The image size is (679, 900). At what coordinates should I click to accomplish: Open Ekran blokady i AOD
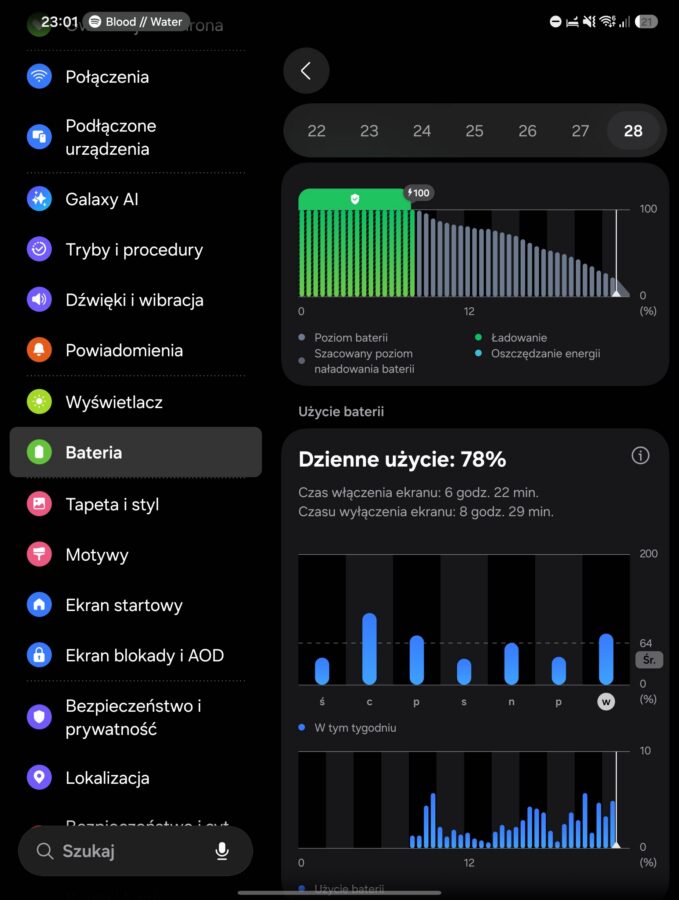click(x=135, y=655)
